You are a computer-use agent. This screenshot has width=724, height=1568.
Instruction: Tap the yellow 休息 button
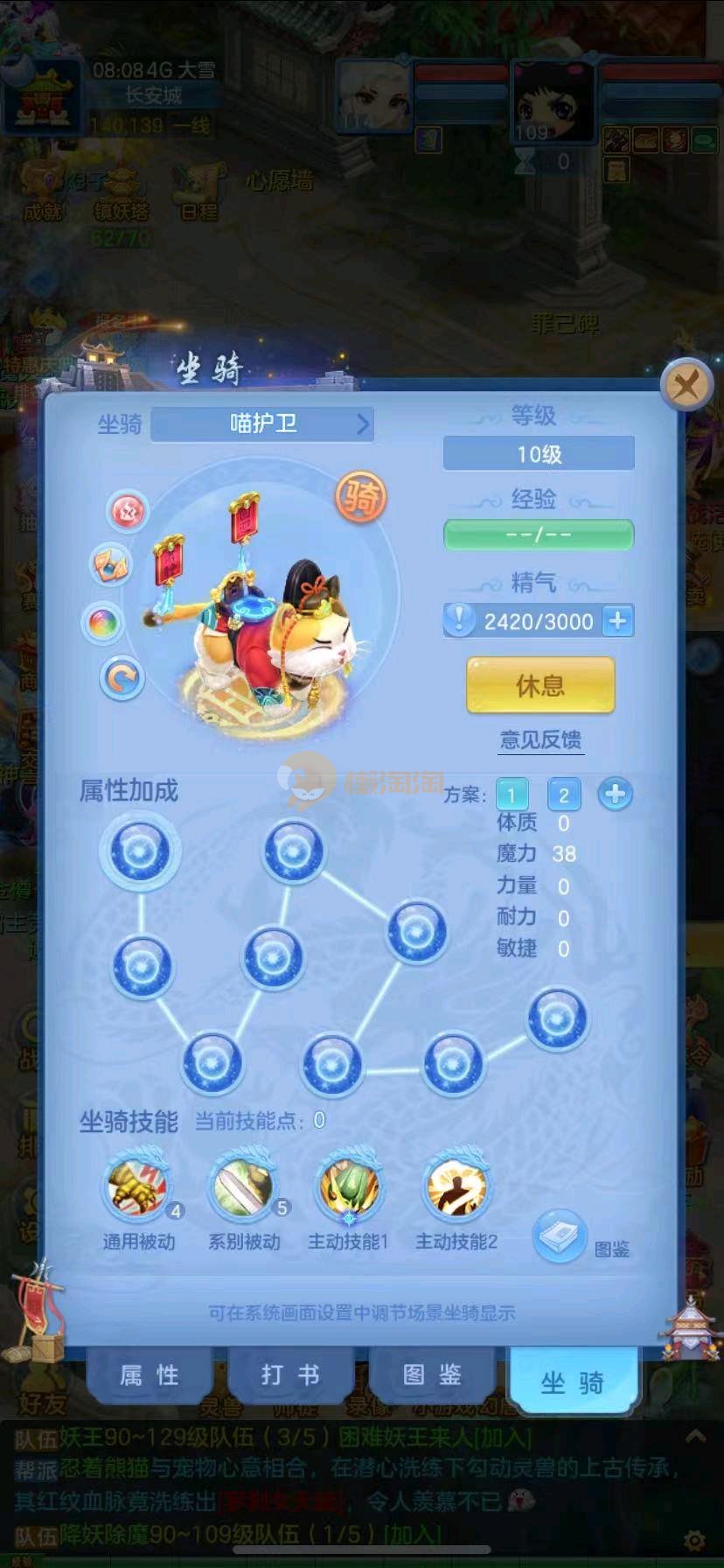(x=540, y=685)
